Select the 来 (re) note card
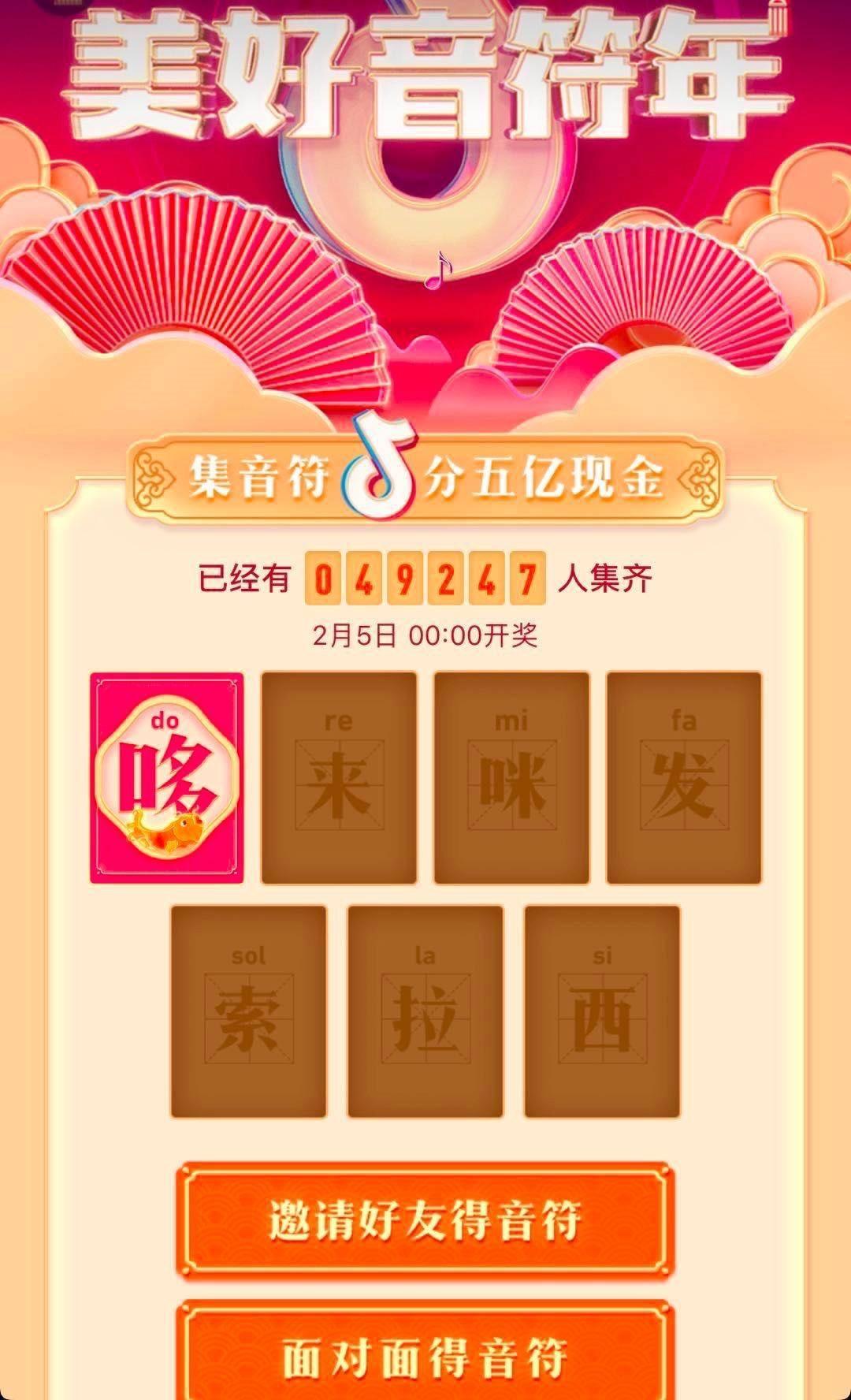Screen dimensions: 851x1400 (x=339, y=777)
